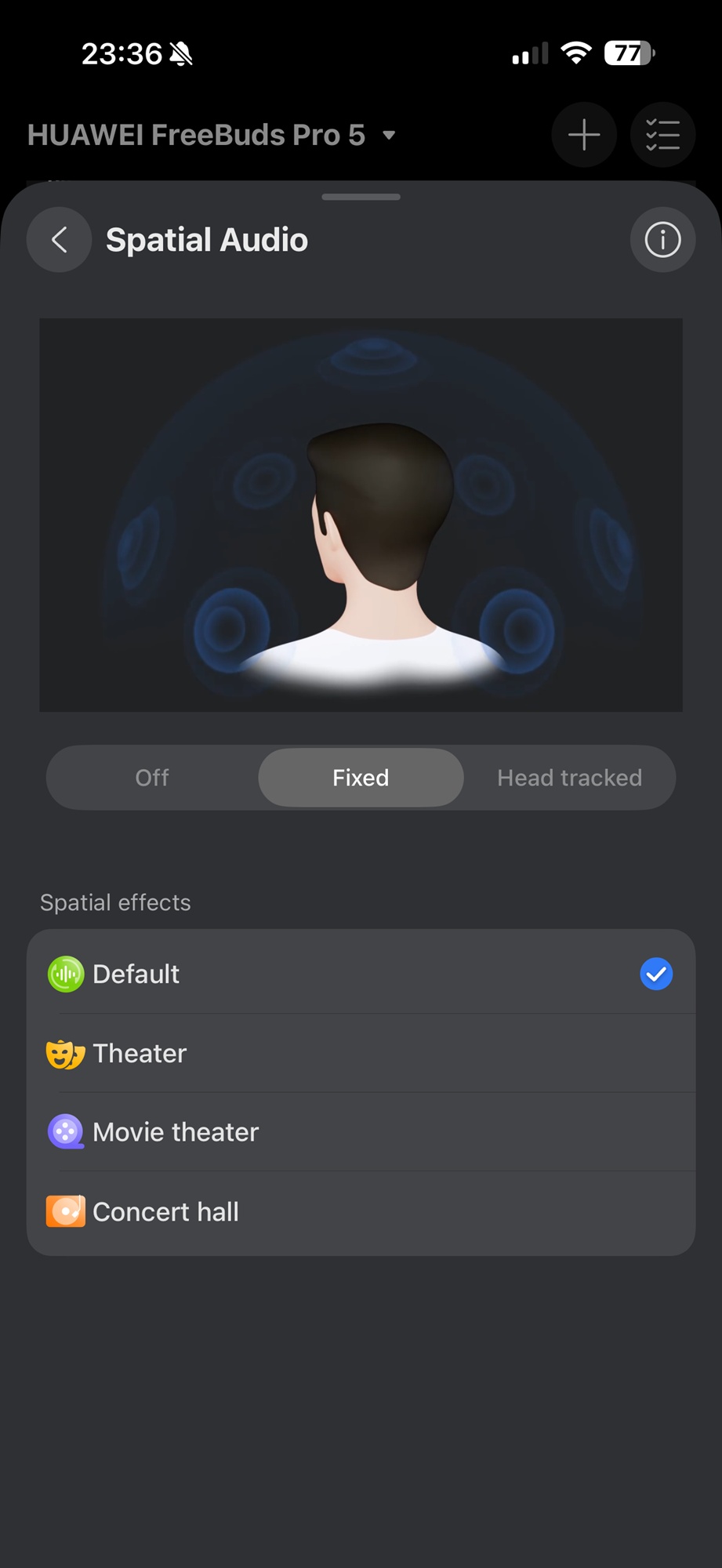Screen dimensions: 722x1568
Task: Select the Default spatial effect
Action: 361,974
